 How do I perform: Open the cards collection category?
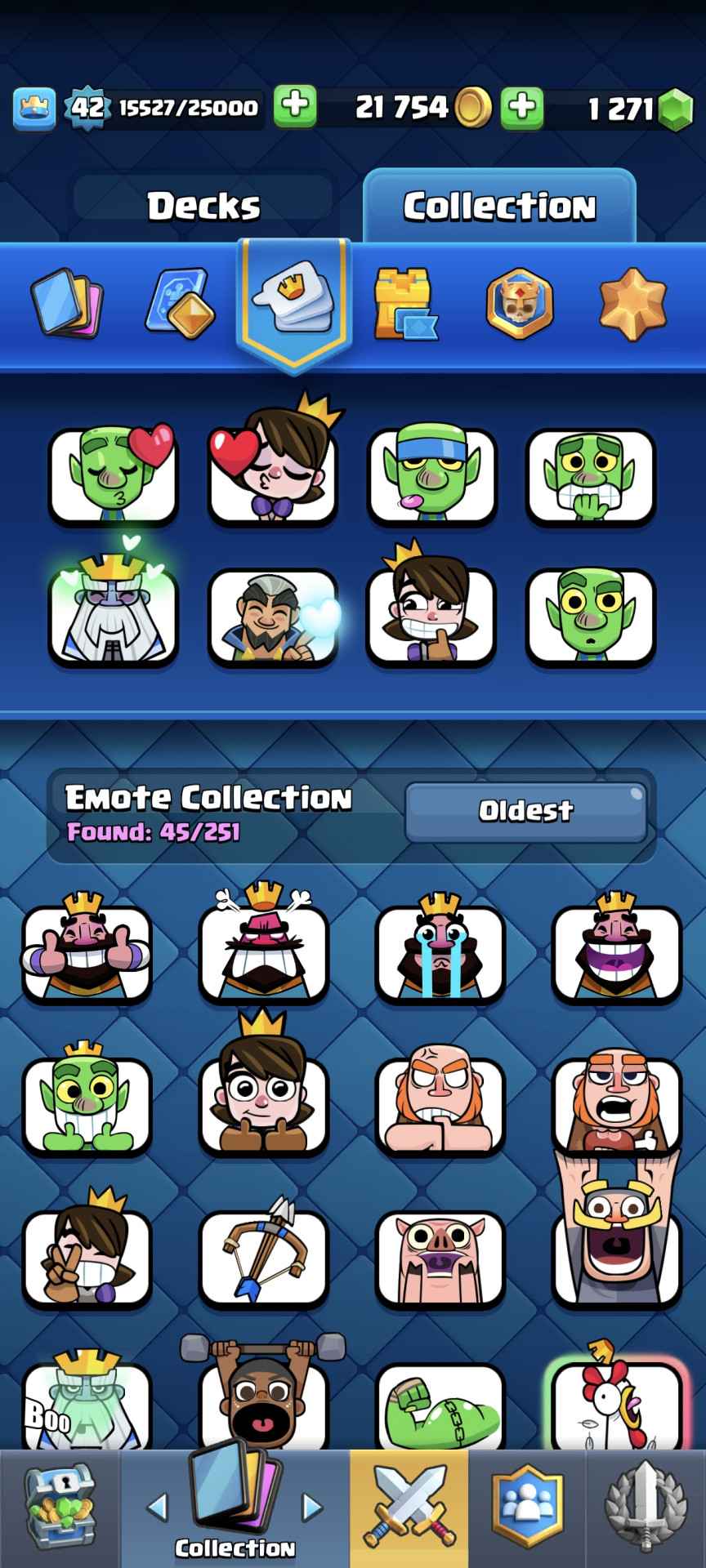point(66,303)
